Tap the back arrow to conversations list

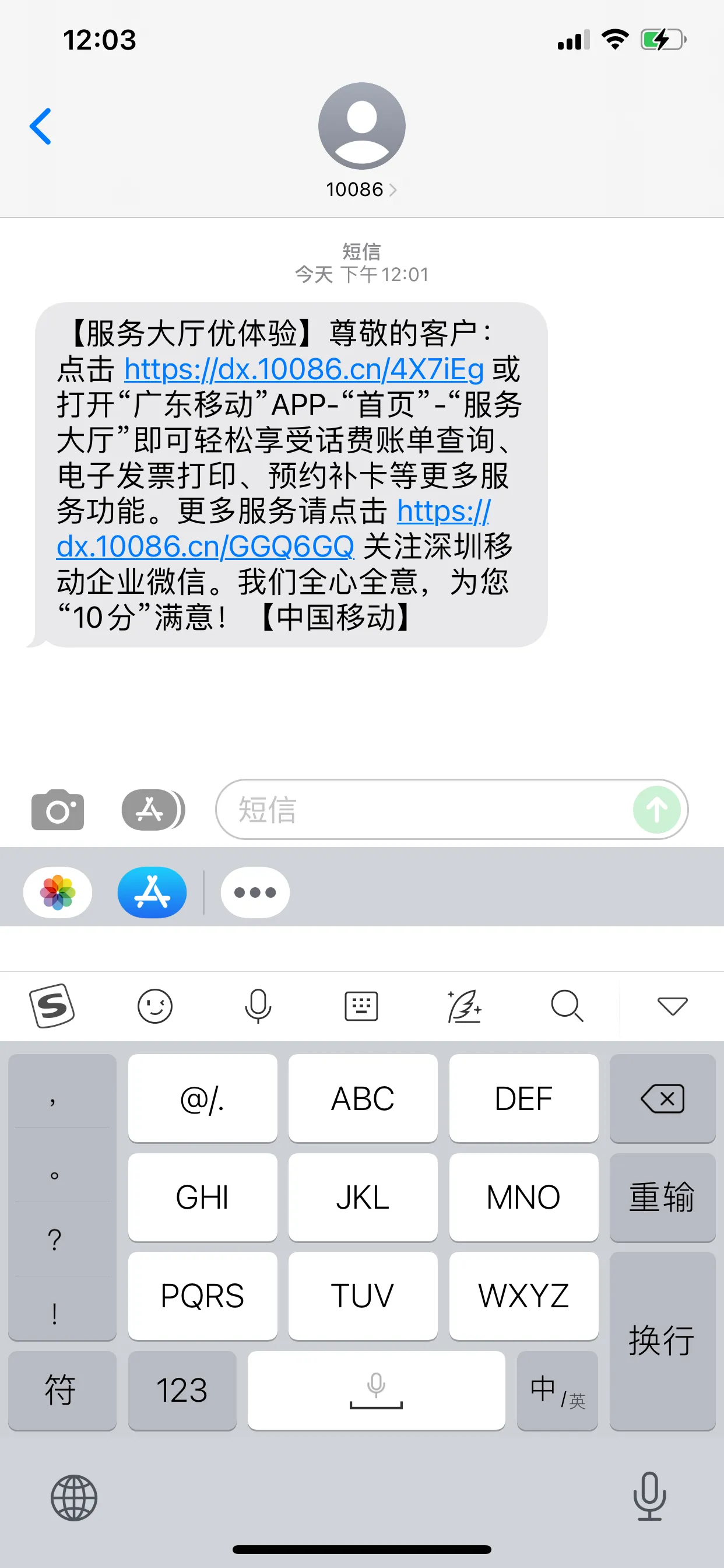point(41,126)
